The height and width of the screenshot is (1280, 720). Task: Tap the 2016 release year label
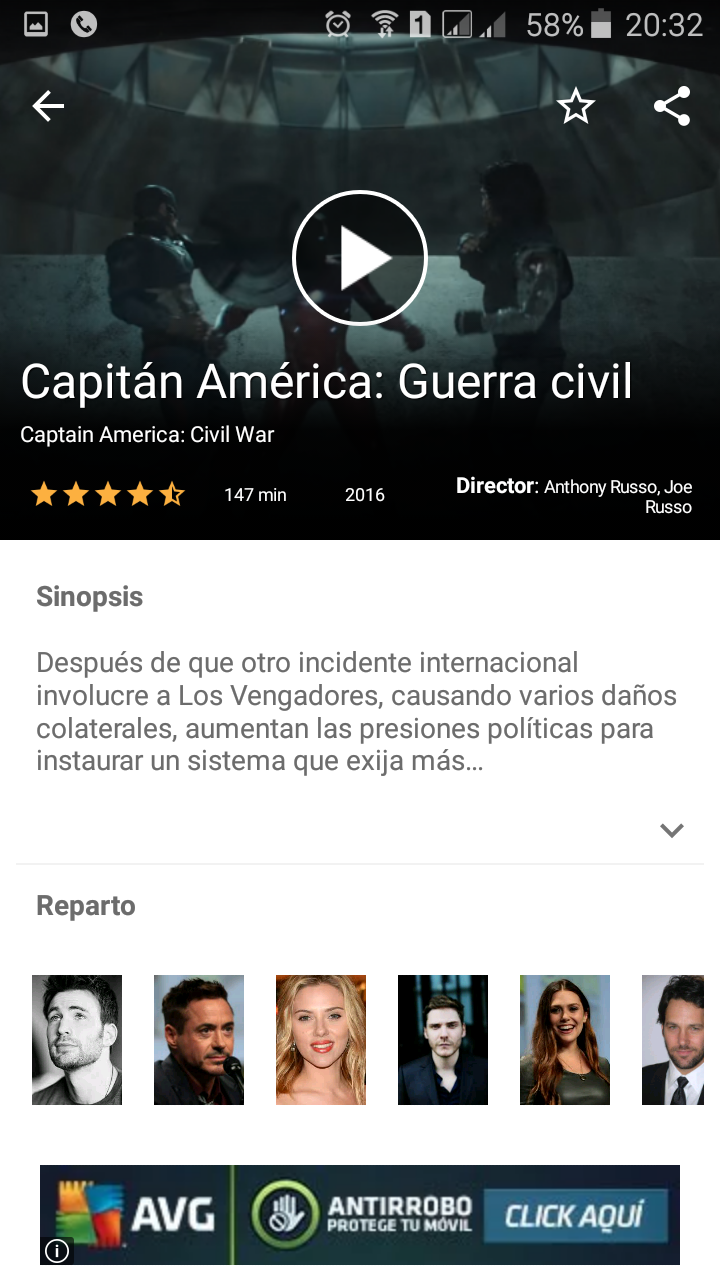point(364,494)
